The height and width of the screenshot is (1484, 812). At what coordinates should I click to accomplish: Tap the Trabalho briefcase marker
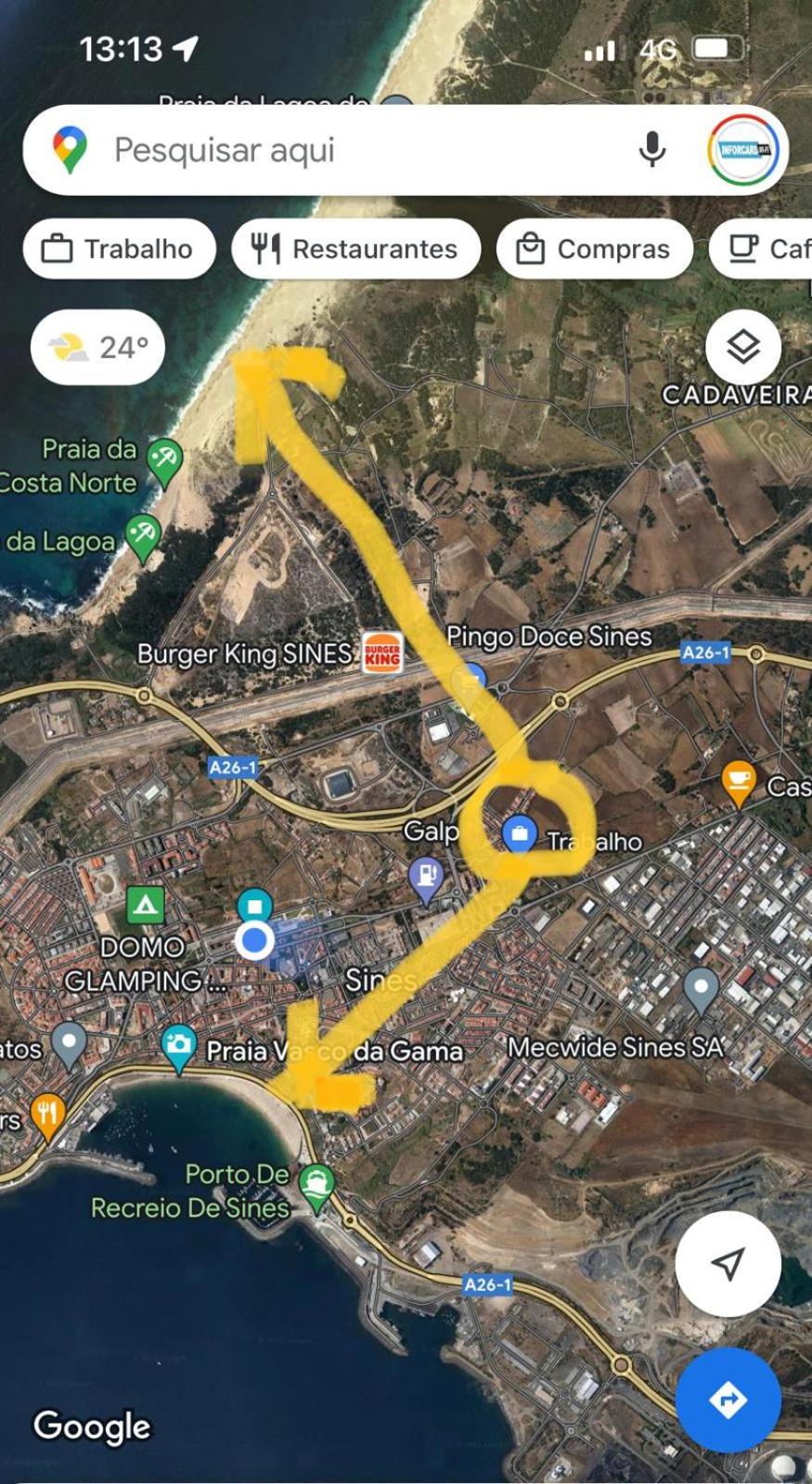(x=520, y=834)
